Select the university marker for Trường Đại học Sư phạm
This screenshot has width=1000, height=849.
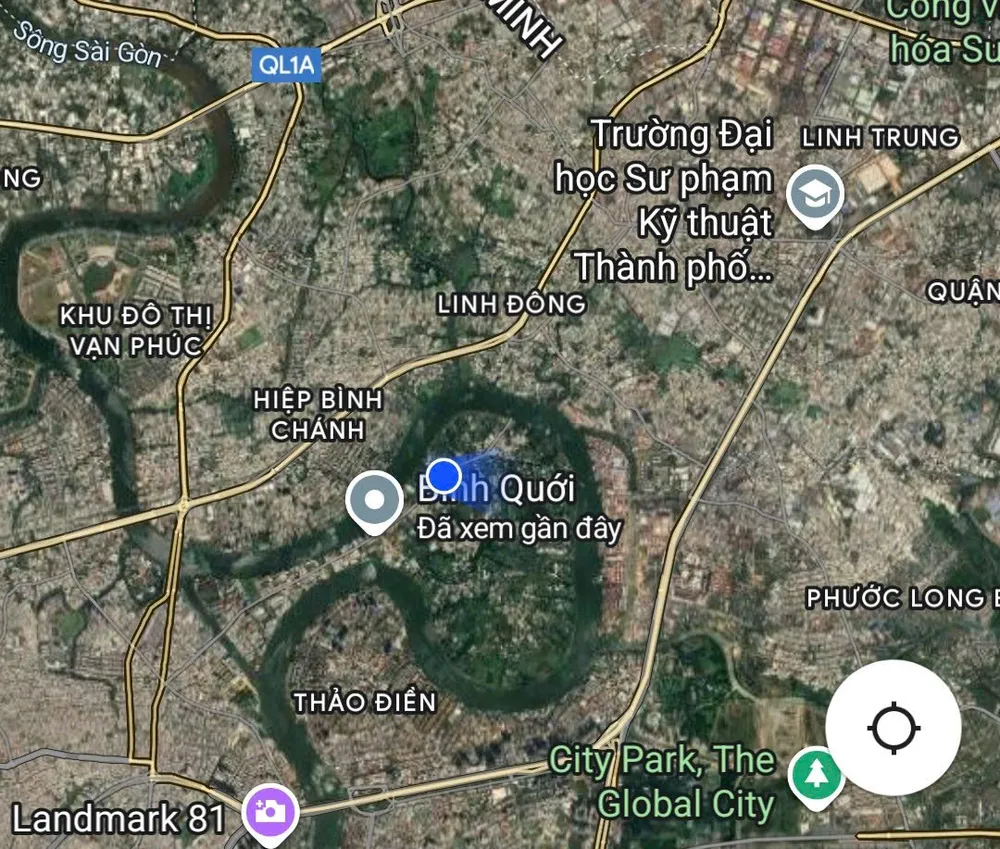(x=815, y=195)
